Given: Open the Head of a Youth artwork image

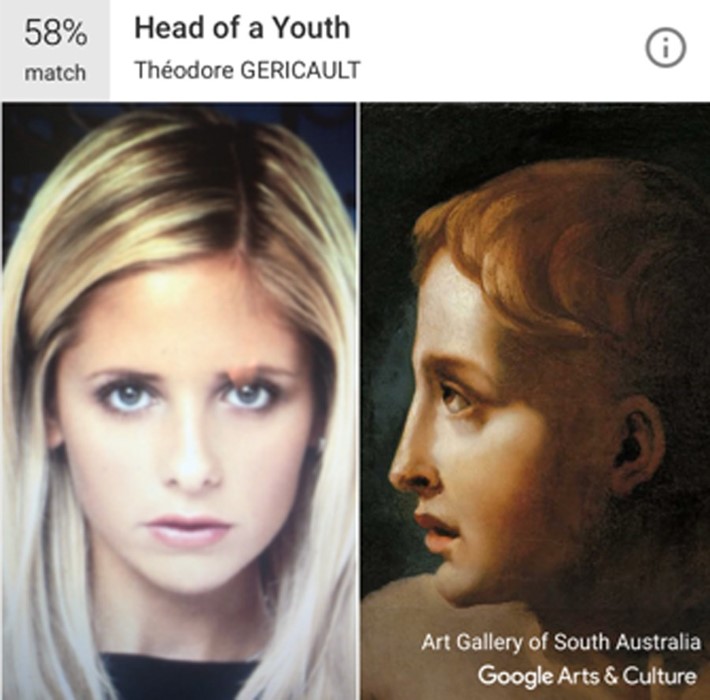Looking at the screenshot, I should tap(534, 400).
